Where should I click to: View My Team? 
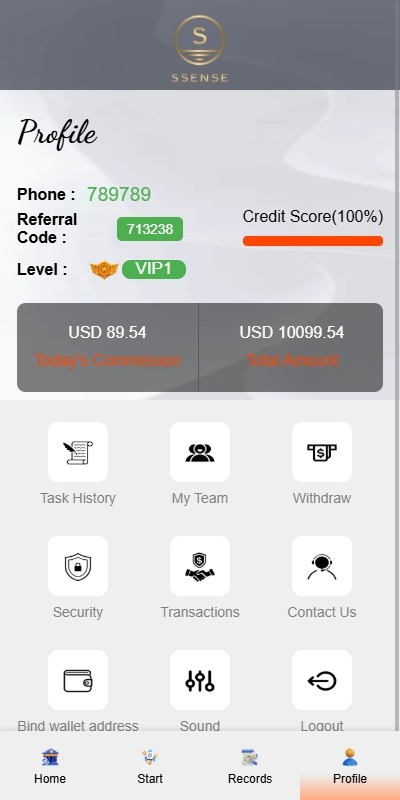click(199, 452)
